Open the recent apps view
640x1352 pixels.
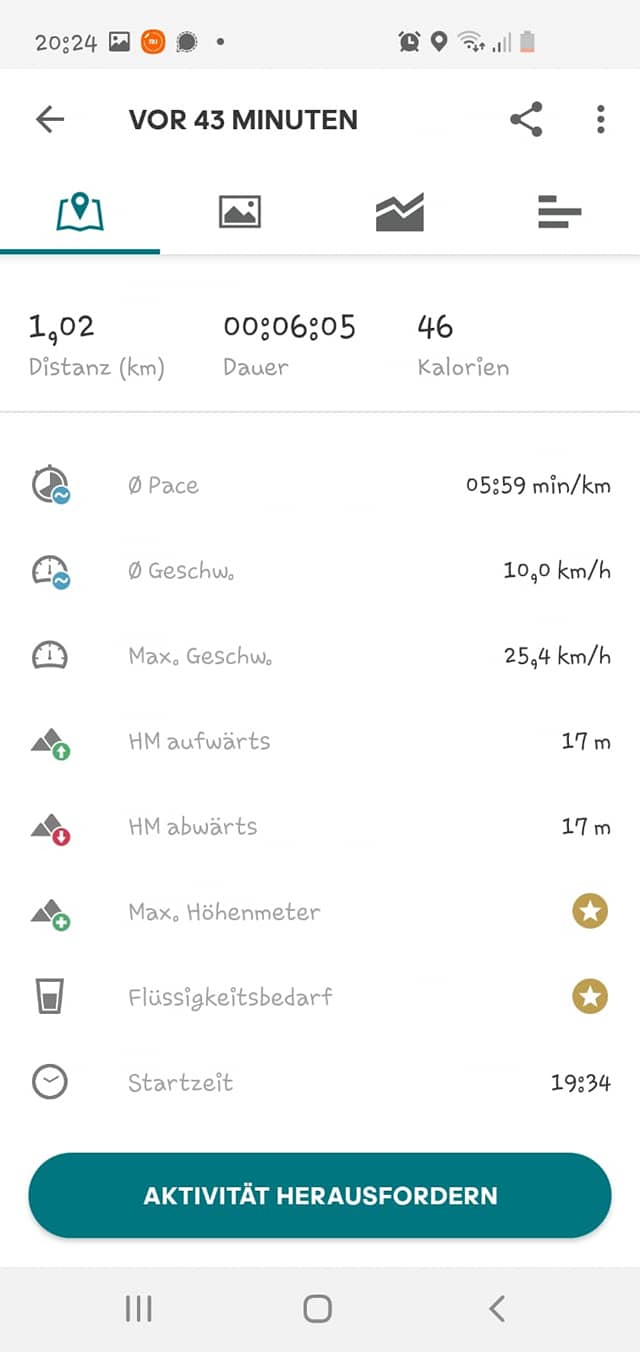point(139,1308)
